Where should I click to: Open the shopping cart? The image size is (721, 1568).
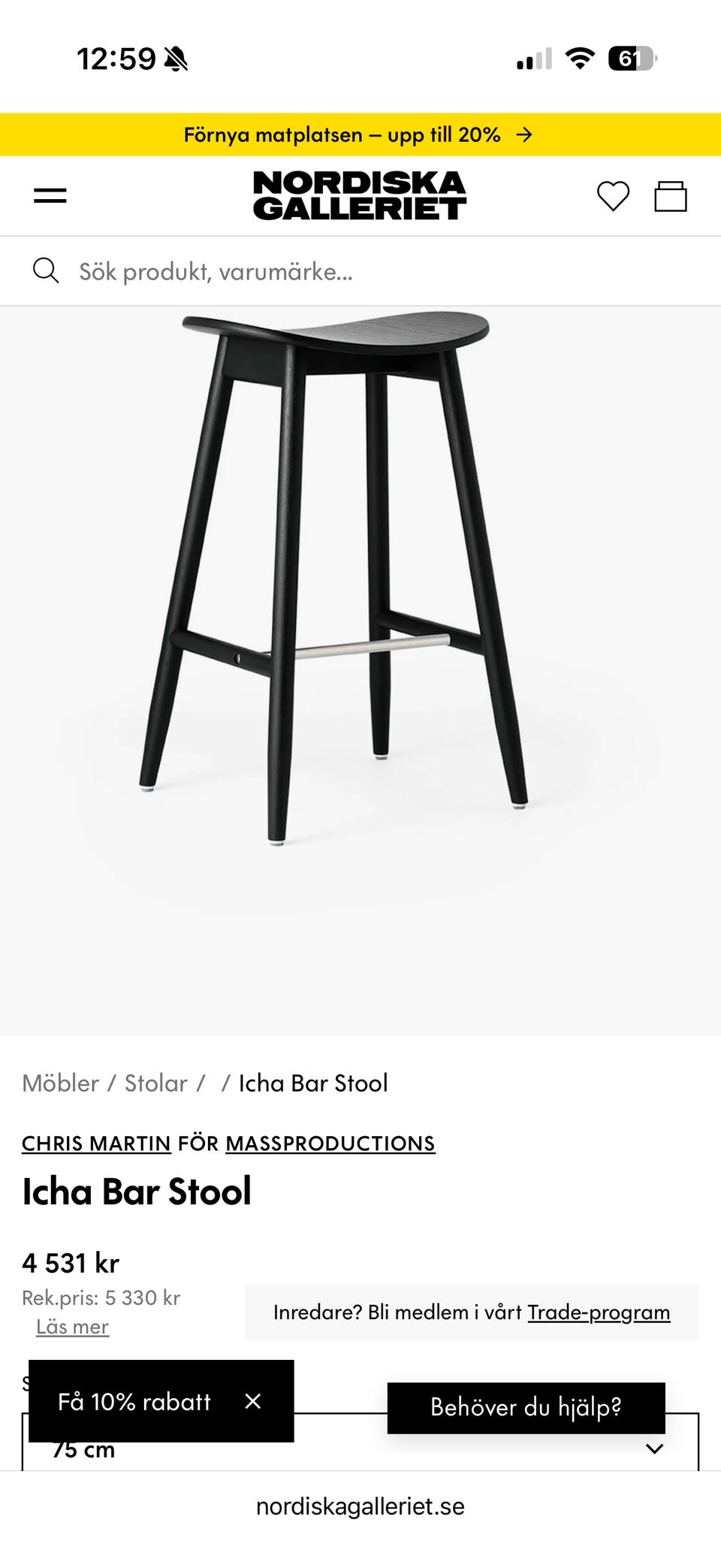click(x=670, y=196)
